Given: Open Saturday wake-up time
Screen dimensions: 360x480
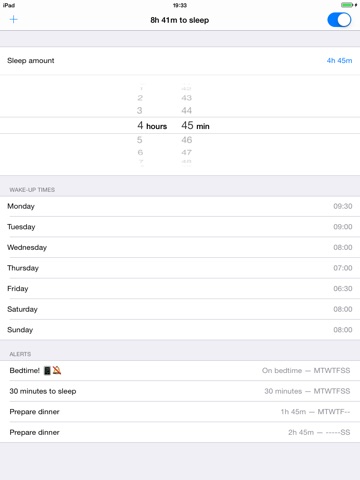Looking at the screenshot, I should [180, 309].
